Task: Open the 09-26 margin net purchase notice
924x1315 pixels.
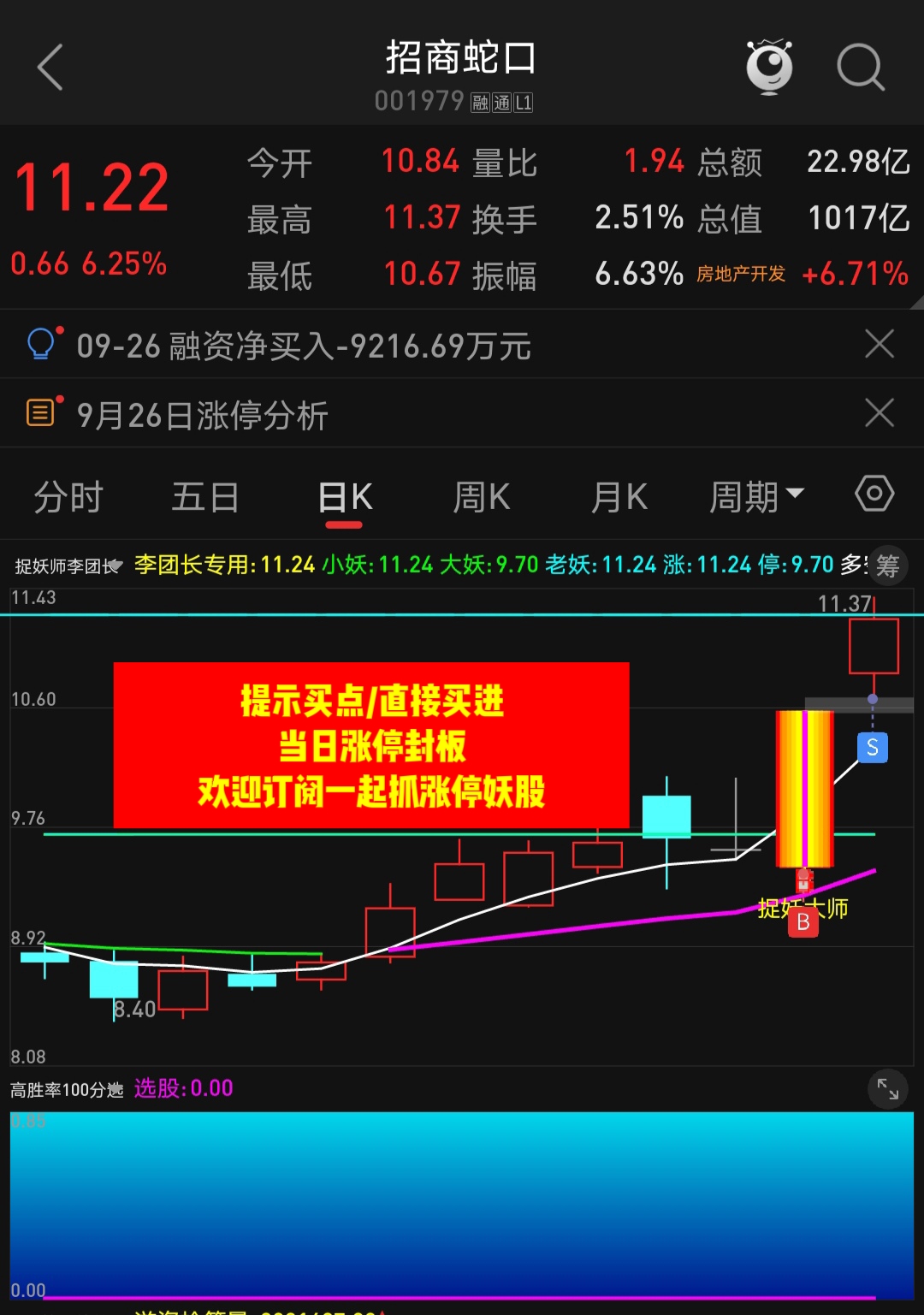Action: pyautogui.click(x=304, y=346)
